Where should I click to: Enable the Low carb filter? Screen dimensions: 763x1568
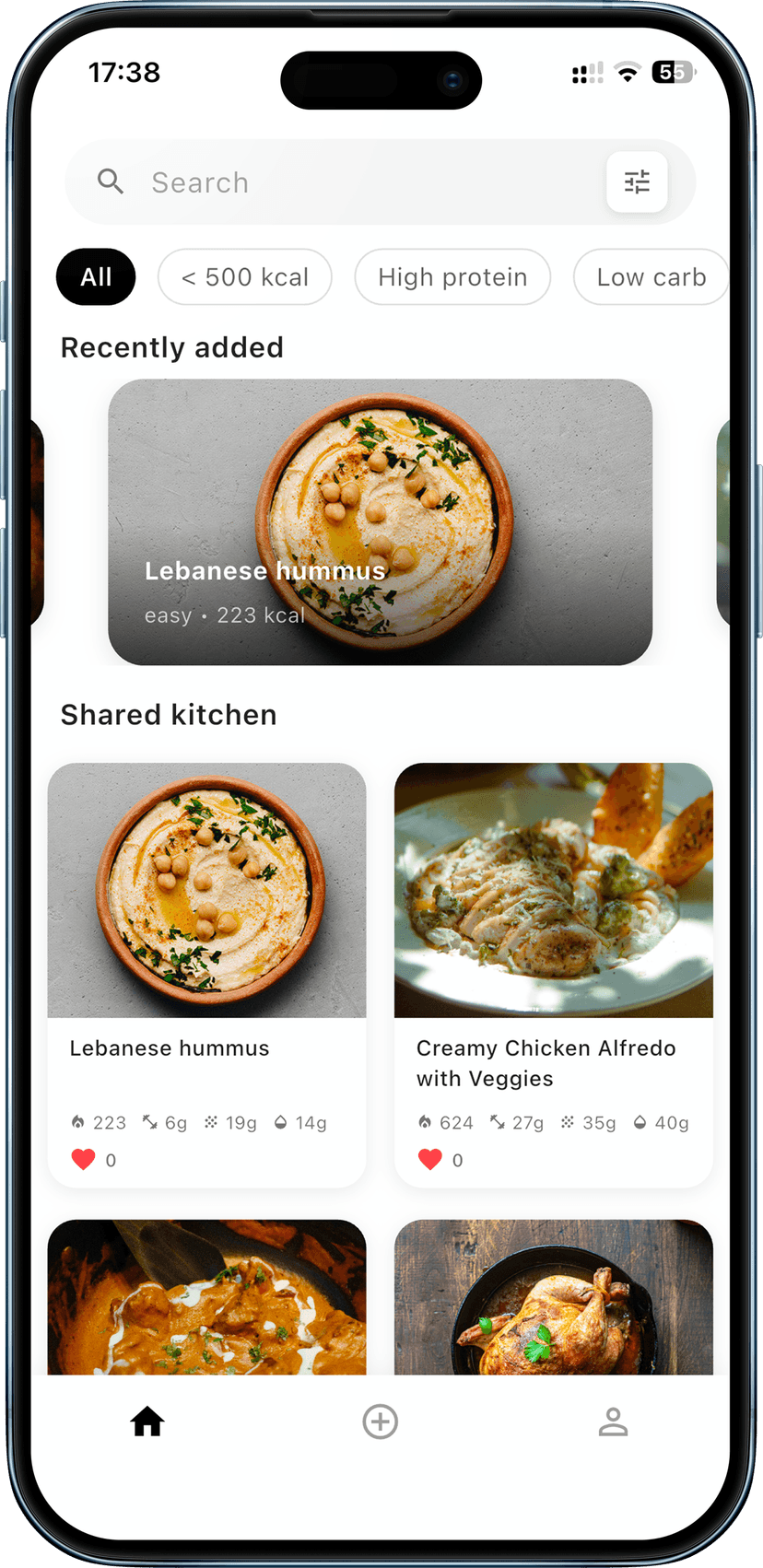click(x=651, y=276)
